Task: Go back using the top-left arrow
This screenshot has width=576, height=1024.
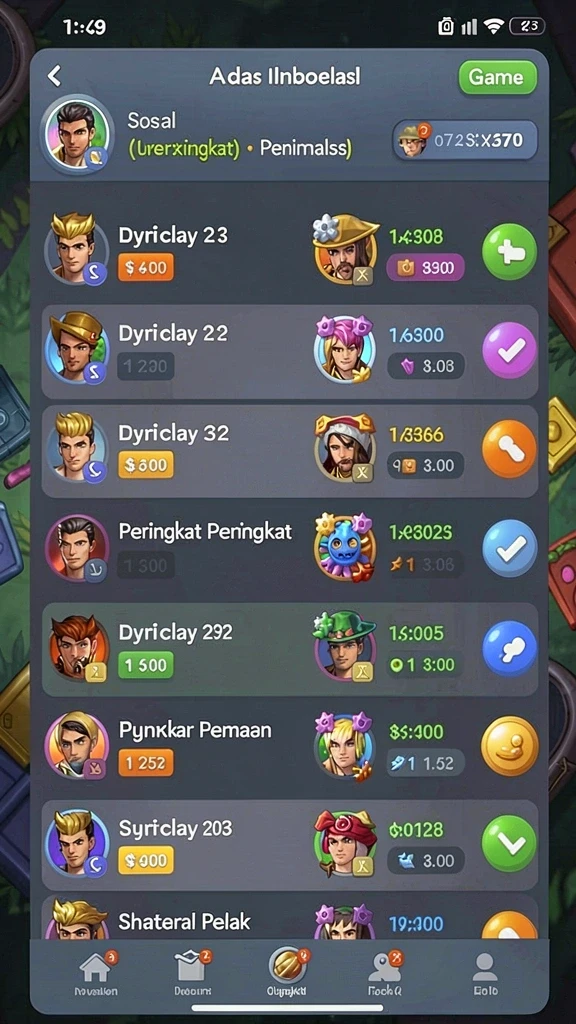Action: [54, 76]
